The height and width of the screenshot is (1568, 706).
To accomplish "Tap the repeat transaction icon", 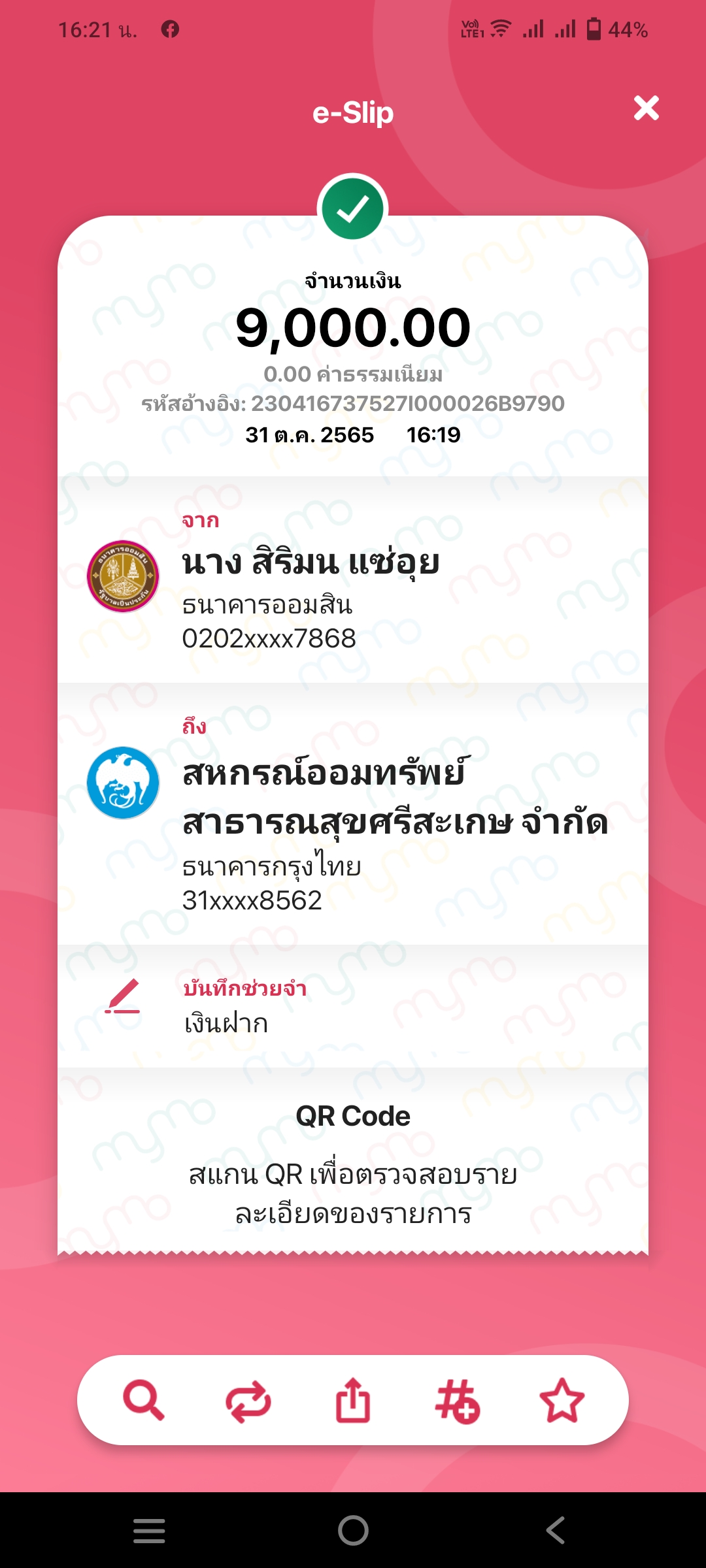I will click(x=248, y=1401).
